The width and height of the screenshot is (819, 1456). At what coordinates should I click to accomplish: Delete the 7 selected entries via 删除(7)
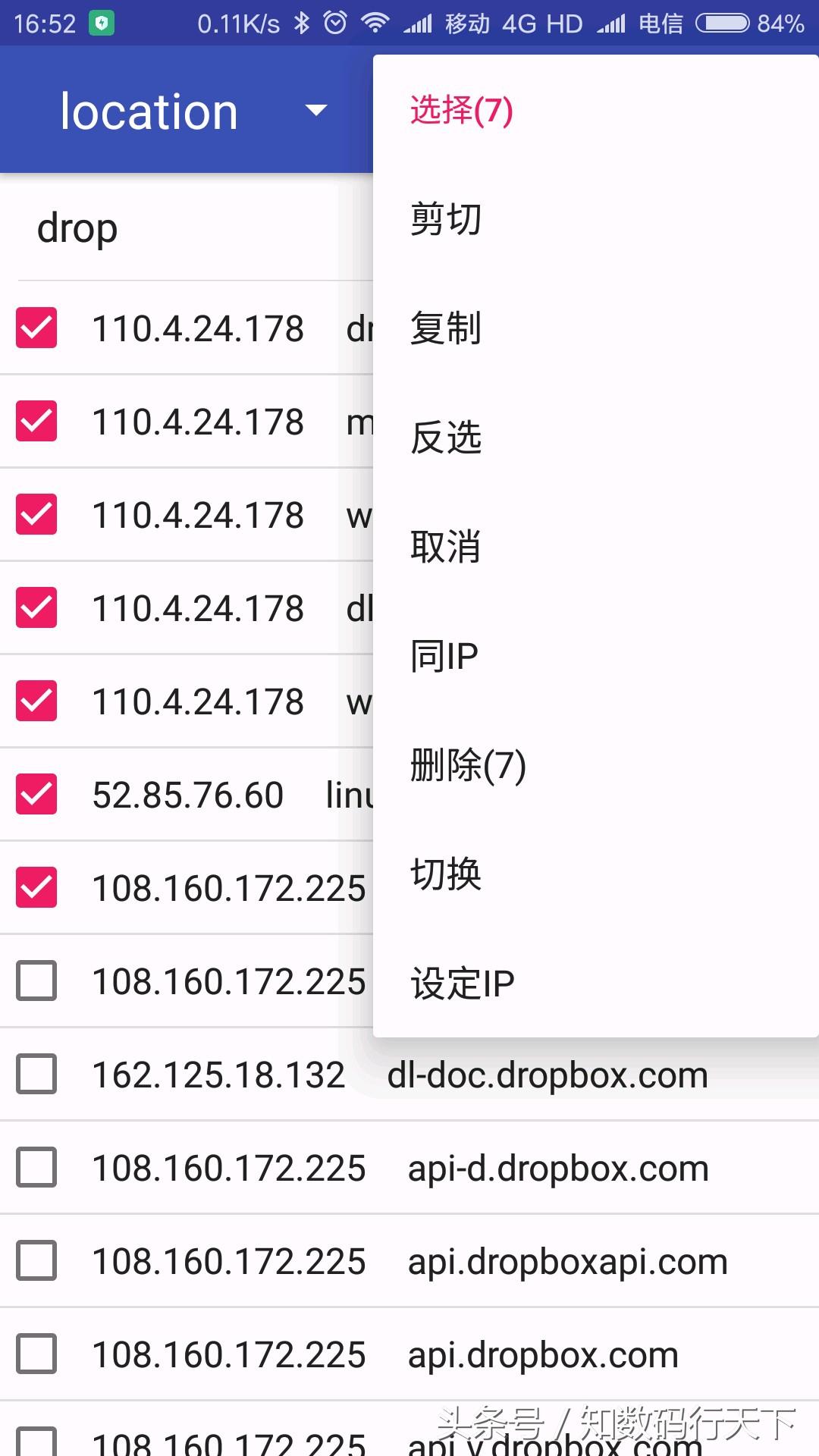click(467, 765)
